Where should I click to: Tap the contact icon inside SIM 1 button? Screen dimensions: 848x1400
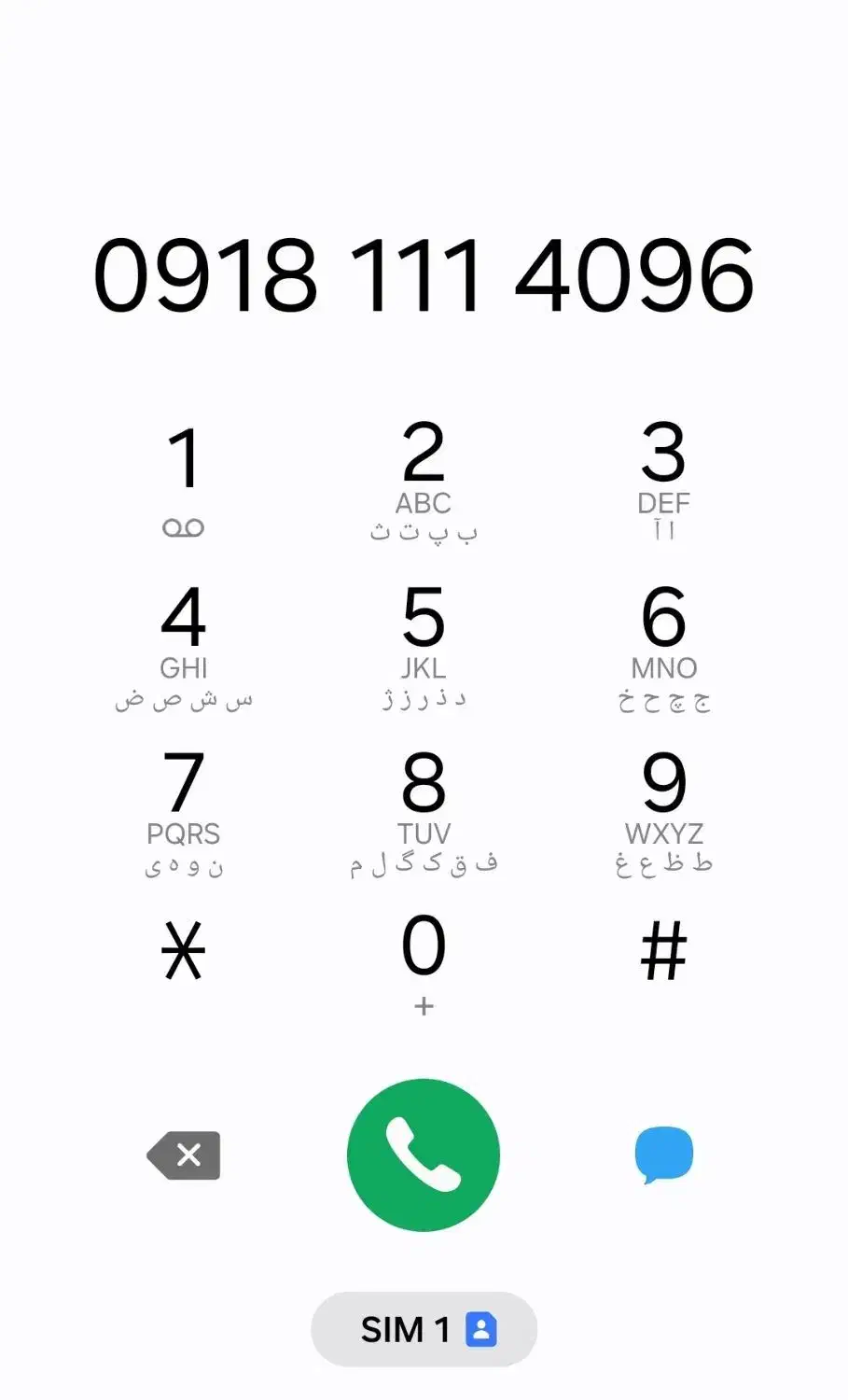[x=480, y=1329]
